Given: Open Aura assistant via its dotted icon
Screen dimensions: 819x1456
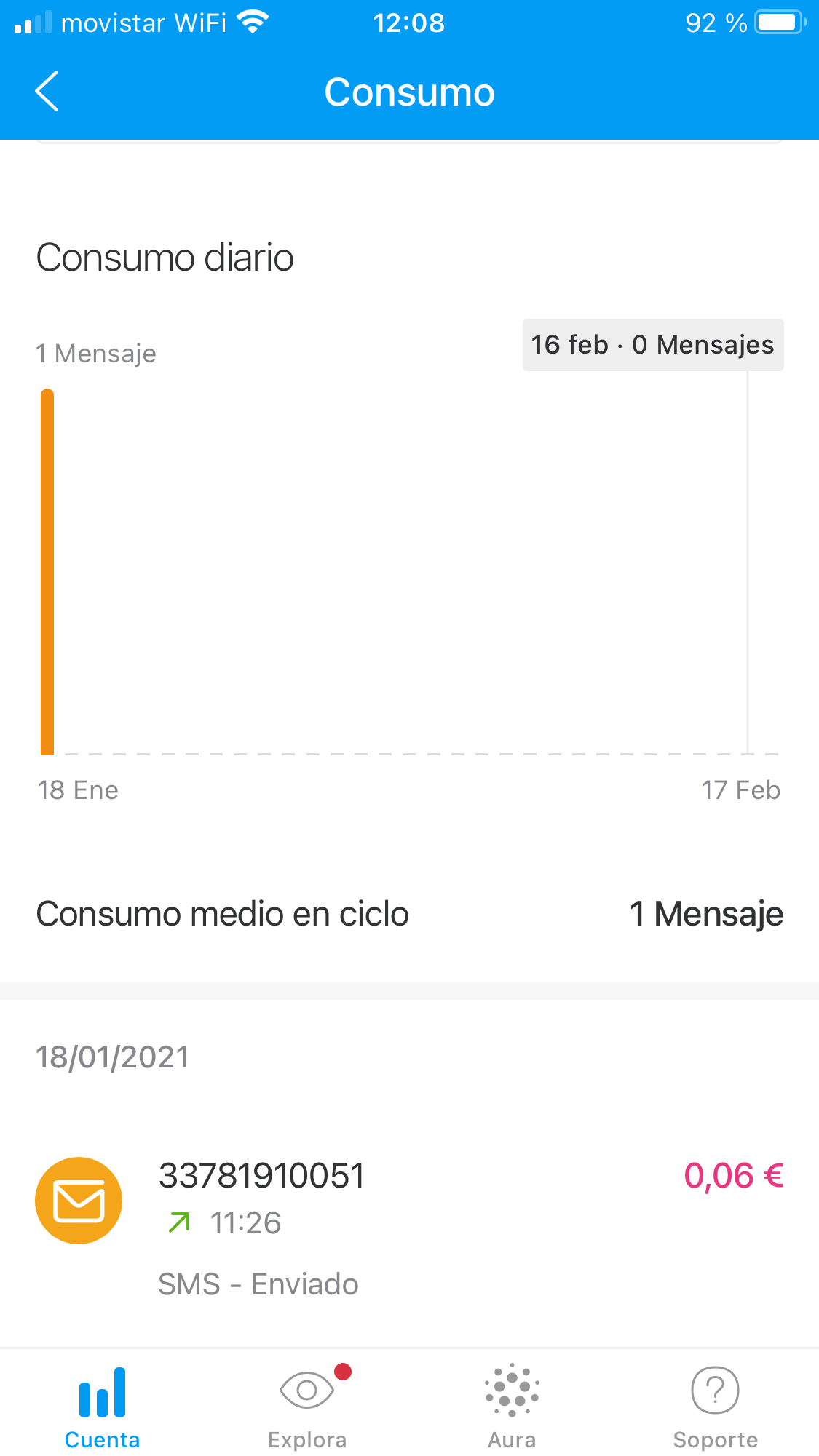Looking at the screenshot, I should click(511, 1391).
